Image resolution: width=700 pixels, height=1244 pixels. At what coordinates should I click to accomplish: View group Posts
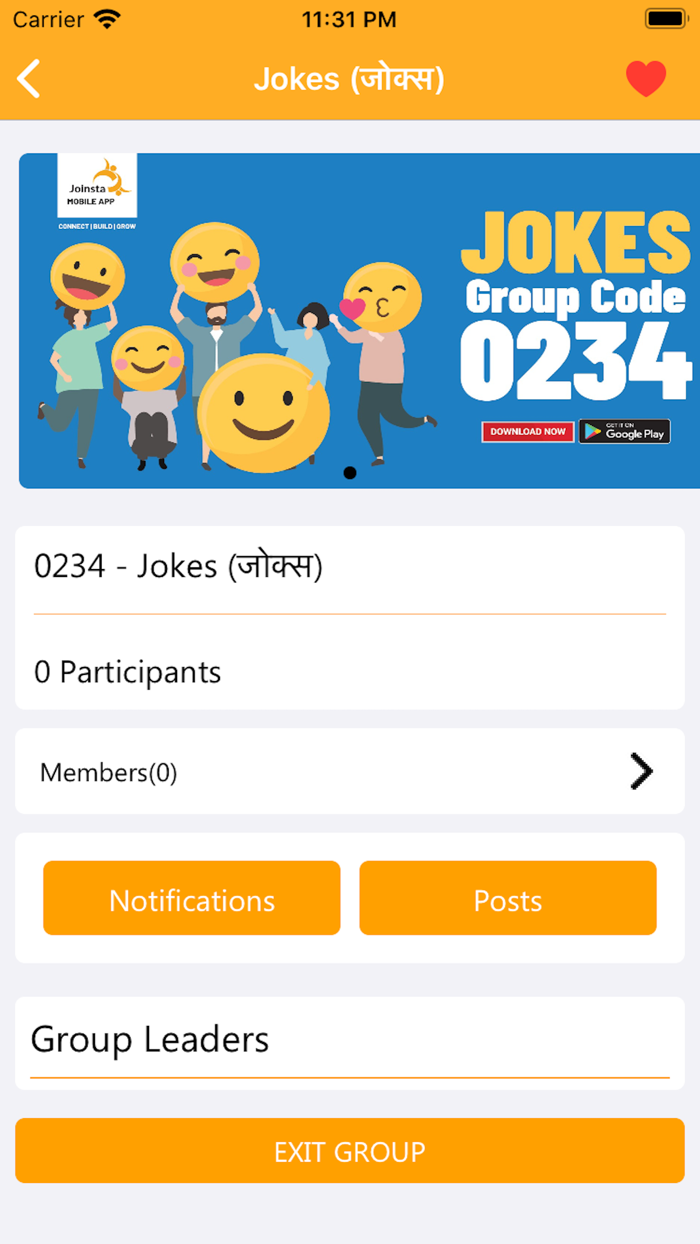pos(507,899)
